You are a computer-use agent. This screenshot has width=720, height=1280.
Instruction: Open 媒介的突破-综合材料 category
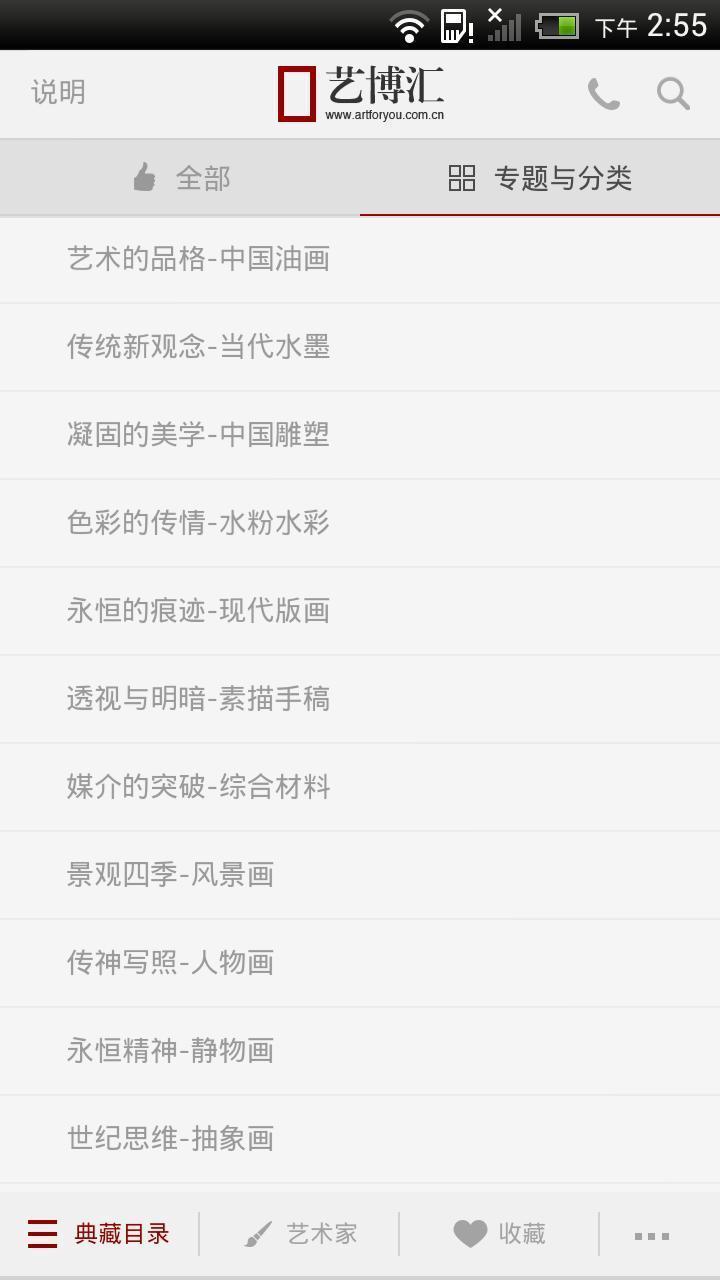[x=198, y=787]
